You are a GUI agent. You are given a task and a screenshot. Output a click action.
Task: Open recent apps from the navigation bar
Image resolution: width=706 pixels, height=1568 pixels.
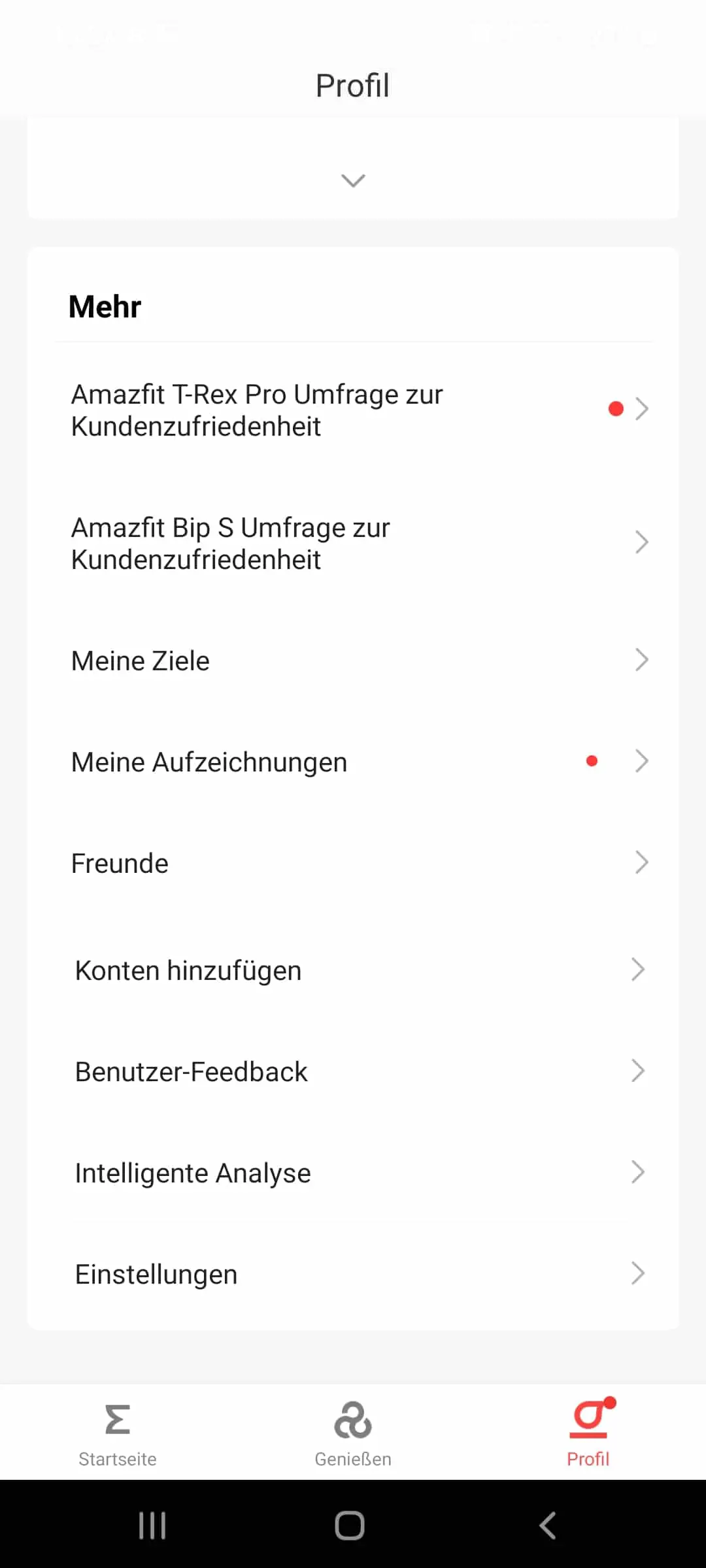152,1526
